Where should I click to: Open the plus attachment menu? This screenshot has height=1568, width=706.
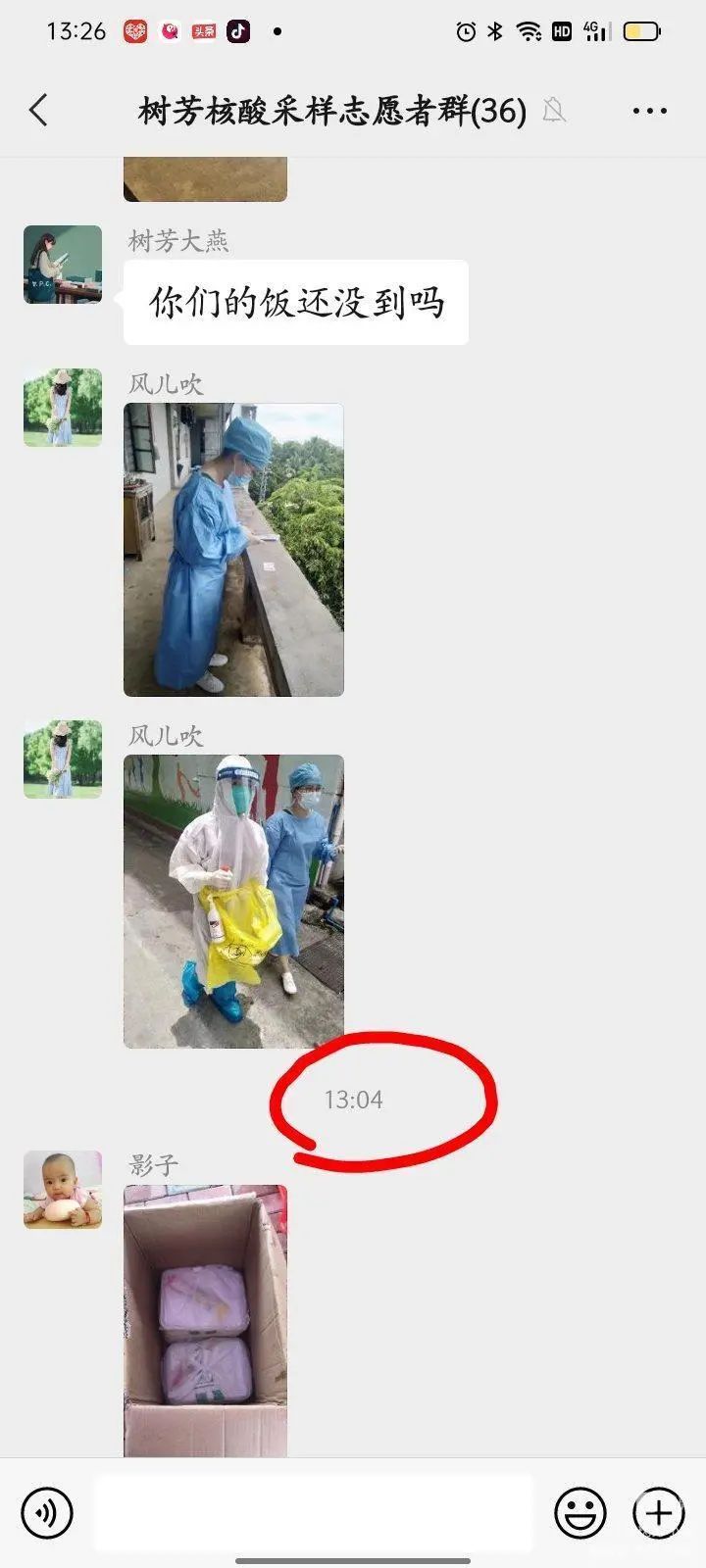658,1512
